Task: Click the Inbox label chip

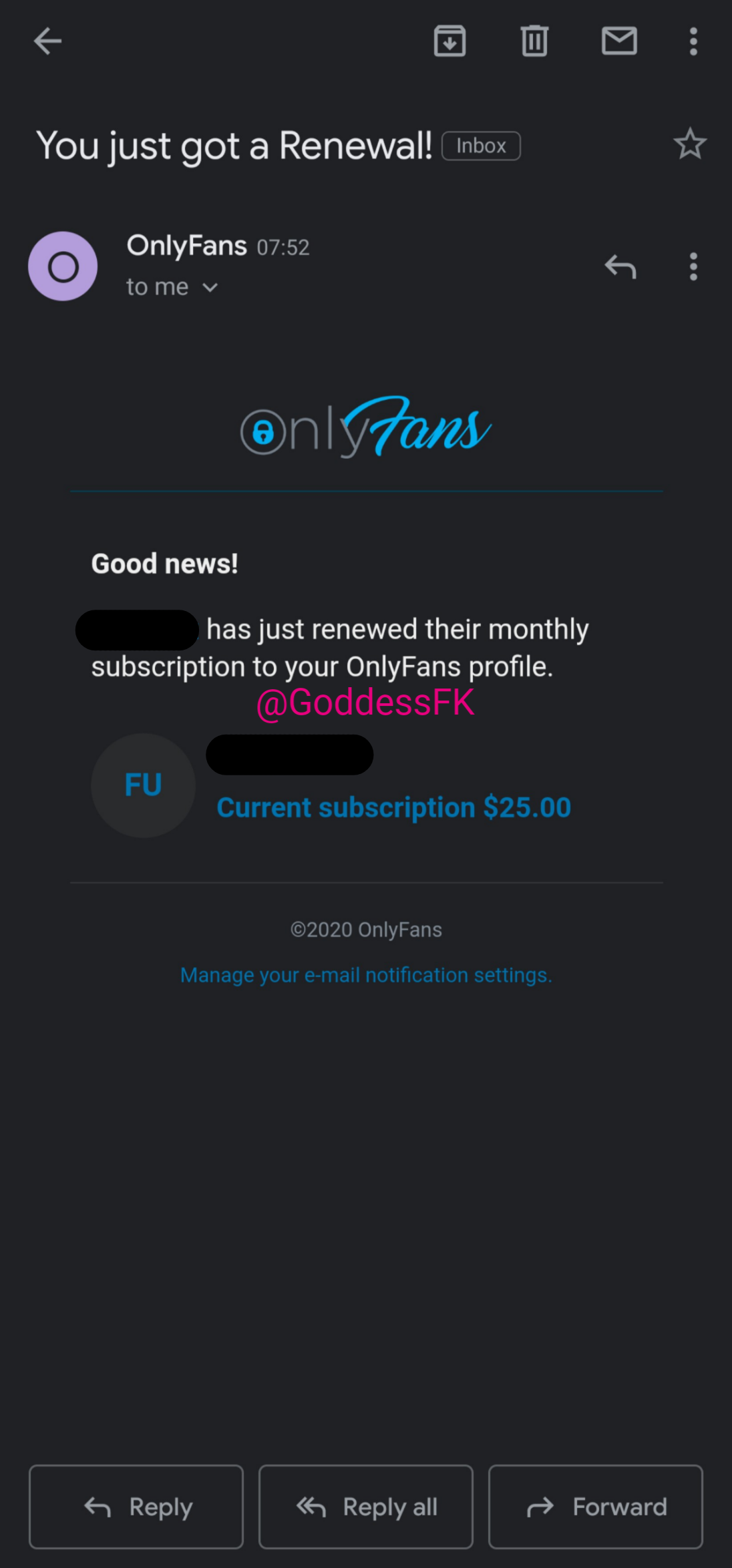Action: click(480, 146)
